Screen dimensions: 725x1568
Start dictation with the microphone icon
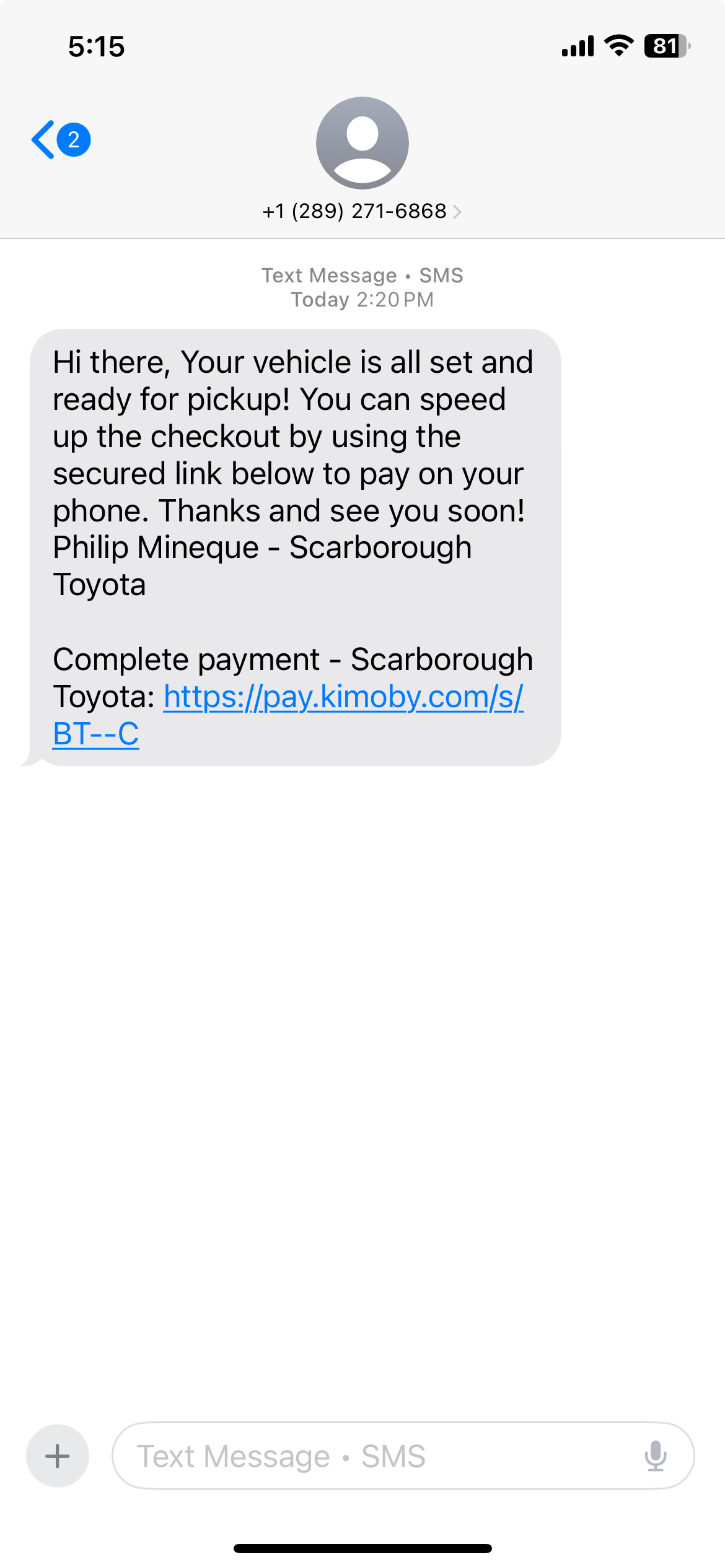[655, 1455]
